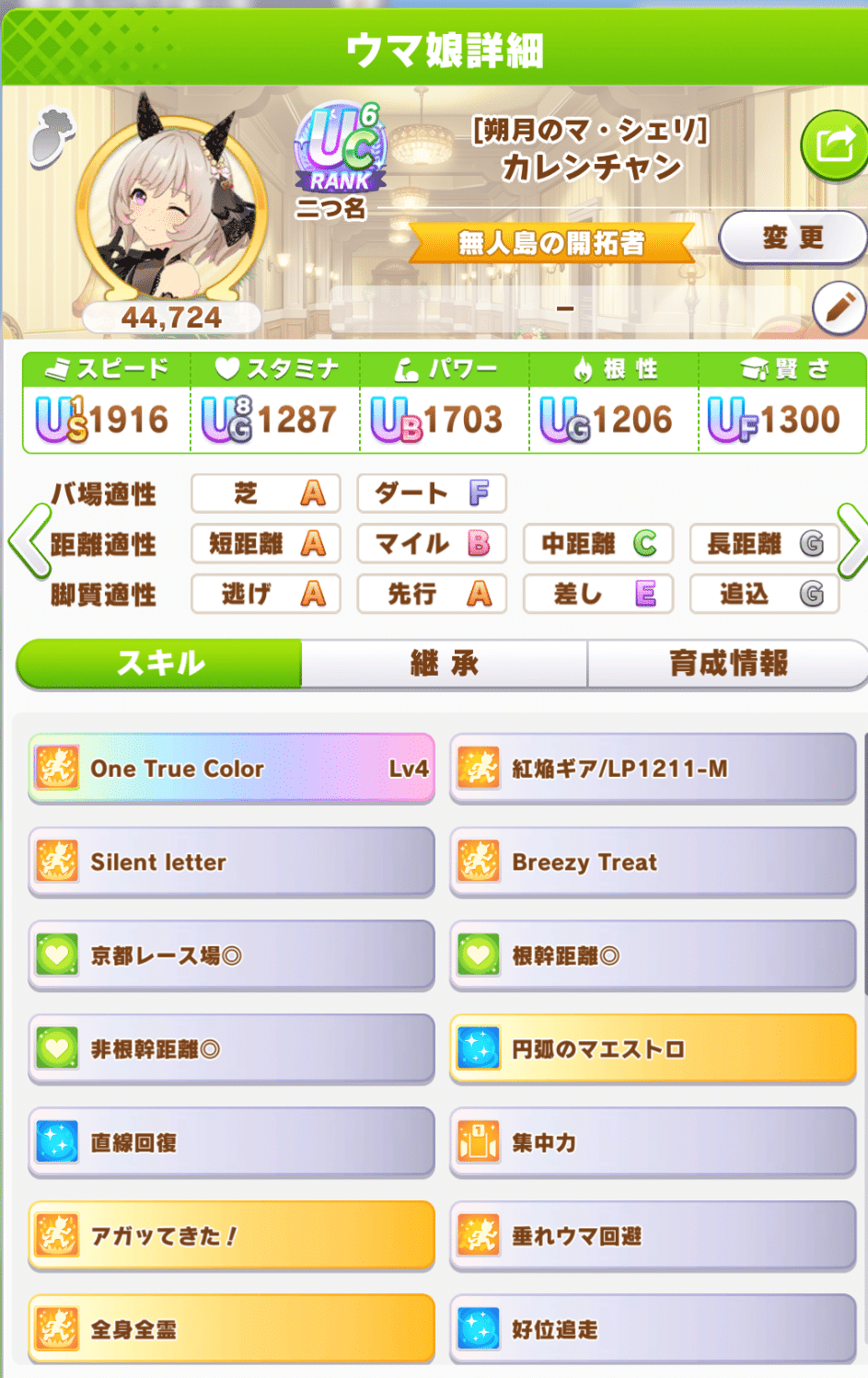Image resolution: width=868 pixels, height=1378 pixels.
Task: View Silent letter skill details
Action: [x=231, y=863]
